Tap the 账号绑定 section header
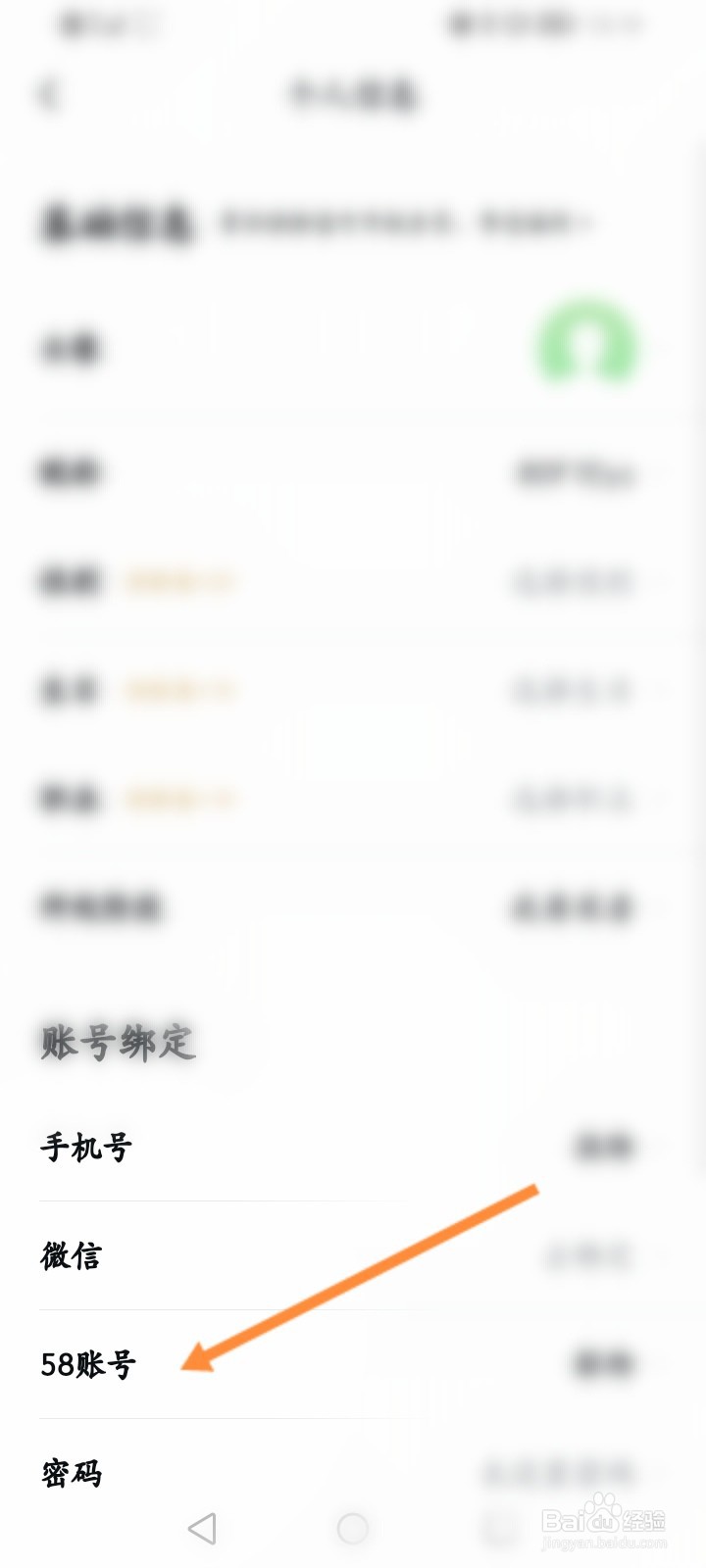706x1568 pixels. (116, 1043)
